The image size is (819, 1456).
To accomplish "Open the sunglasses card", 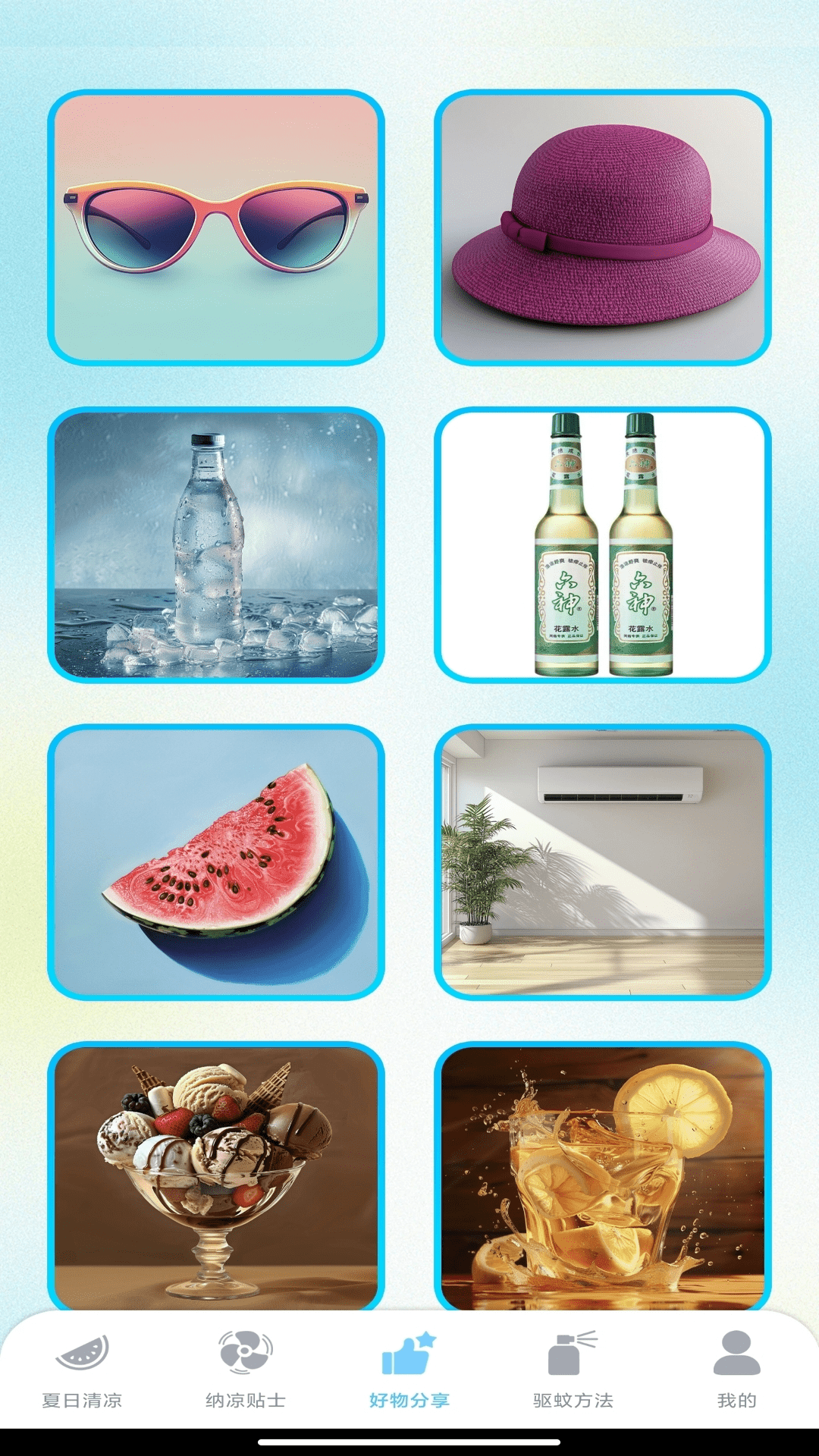I will click(216, 227).
